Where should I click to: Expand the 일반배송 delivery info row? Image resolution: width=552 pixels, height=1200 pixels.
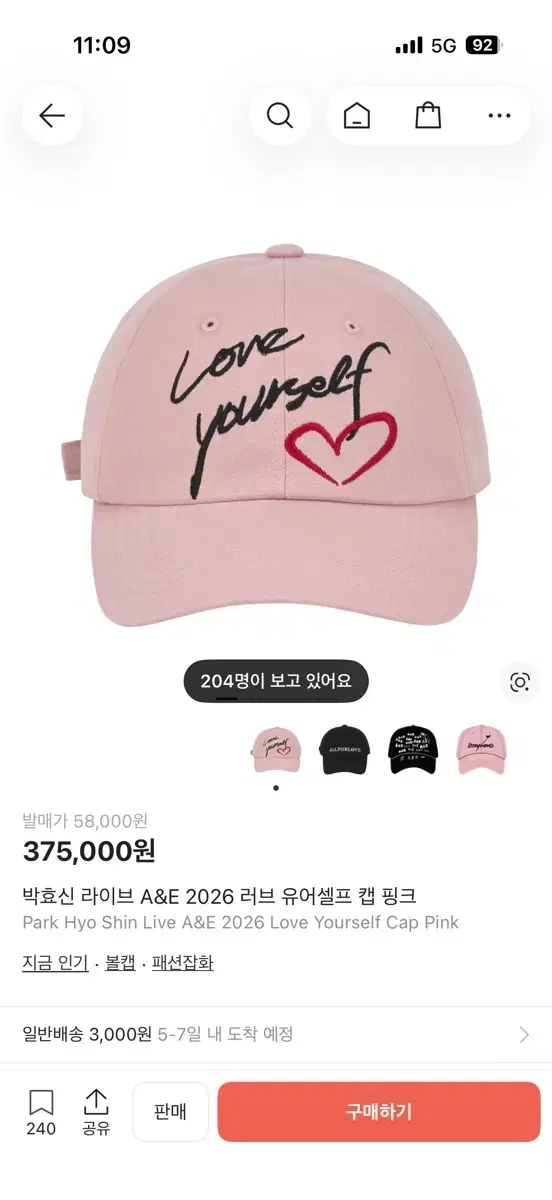tap(276, 1034)
